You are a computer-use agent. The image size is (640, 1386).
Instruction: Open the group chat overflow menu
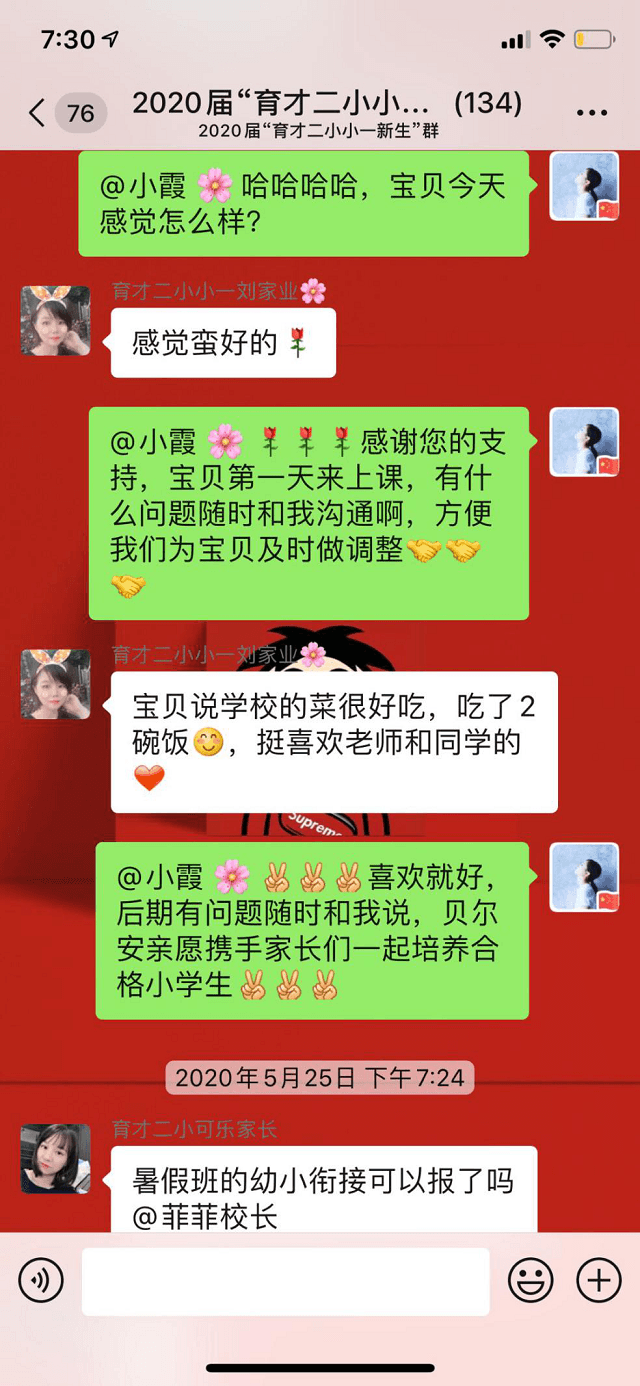(x=592, y=112)
